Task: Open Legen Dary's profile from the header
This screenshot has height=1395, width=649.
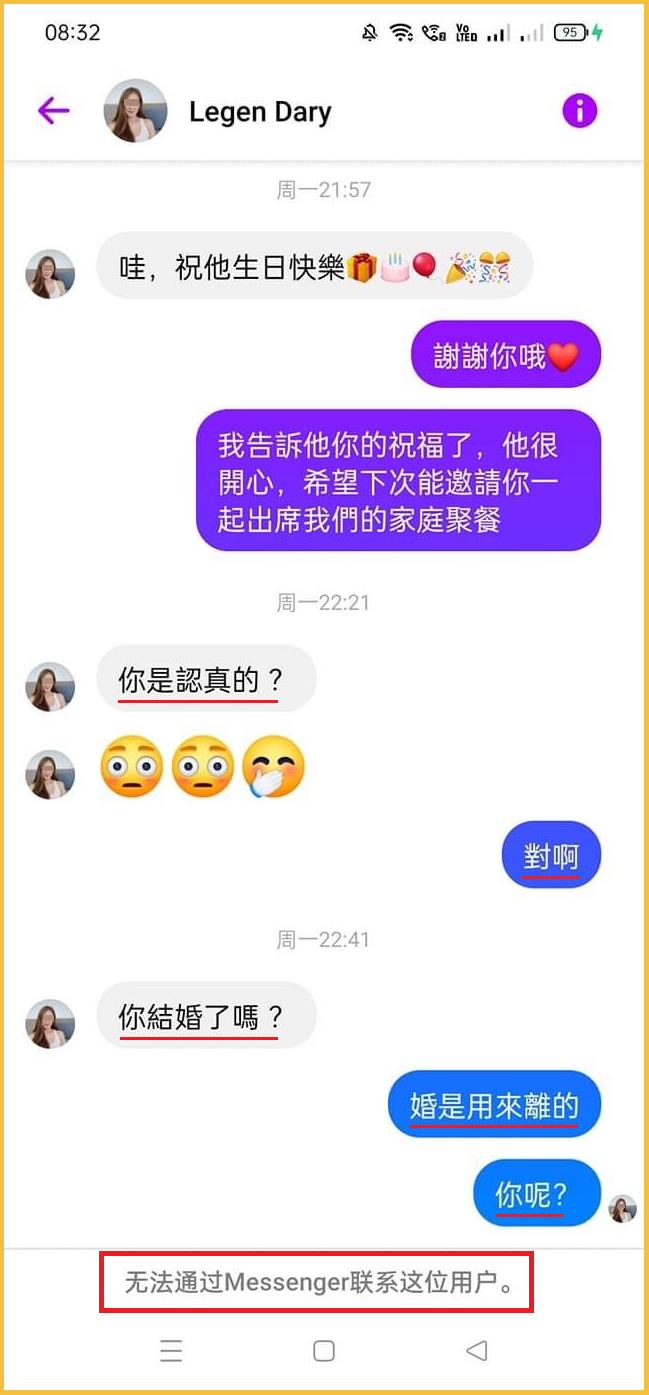Action: 259,112
